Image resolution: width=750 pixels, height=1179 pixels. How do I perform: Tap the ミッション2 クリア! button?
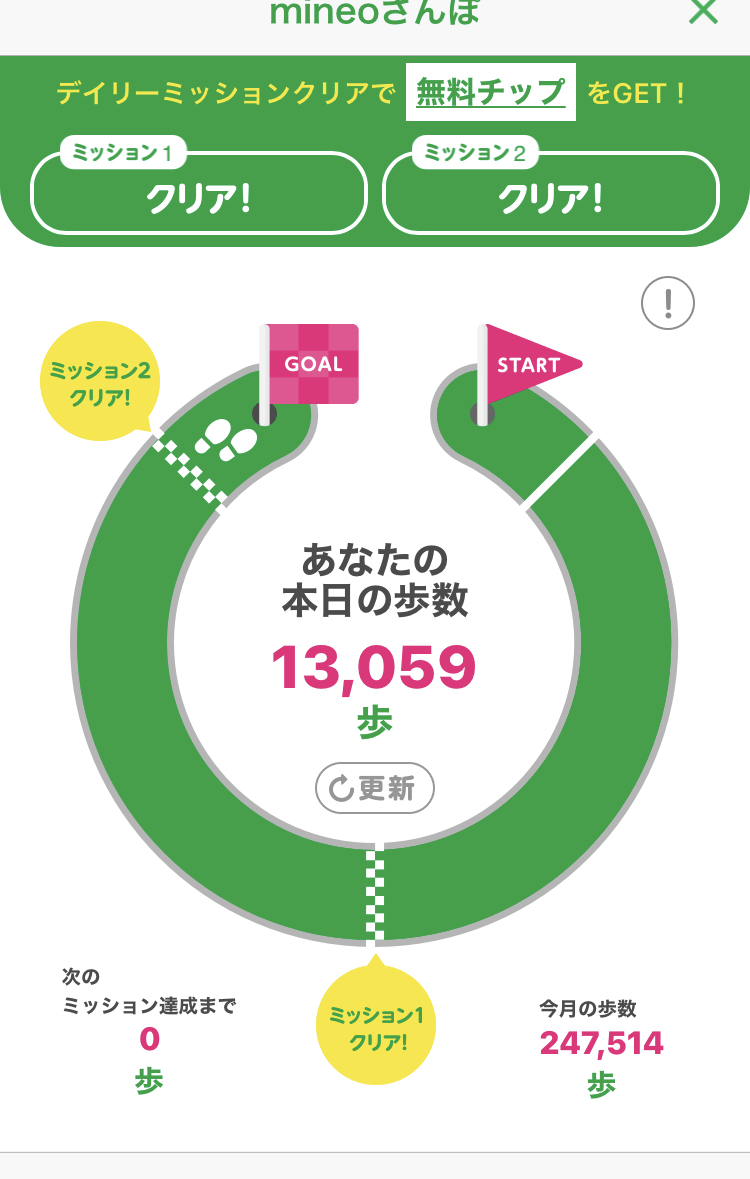tap(551, 194)
